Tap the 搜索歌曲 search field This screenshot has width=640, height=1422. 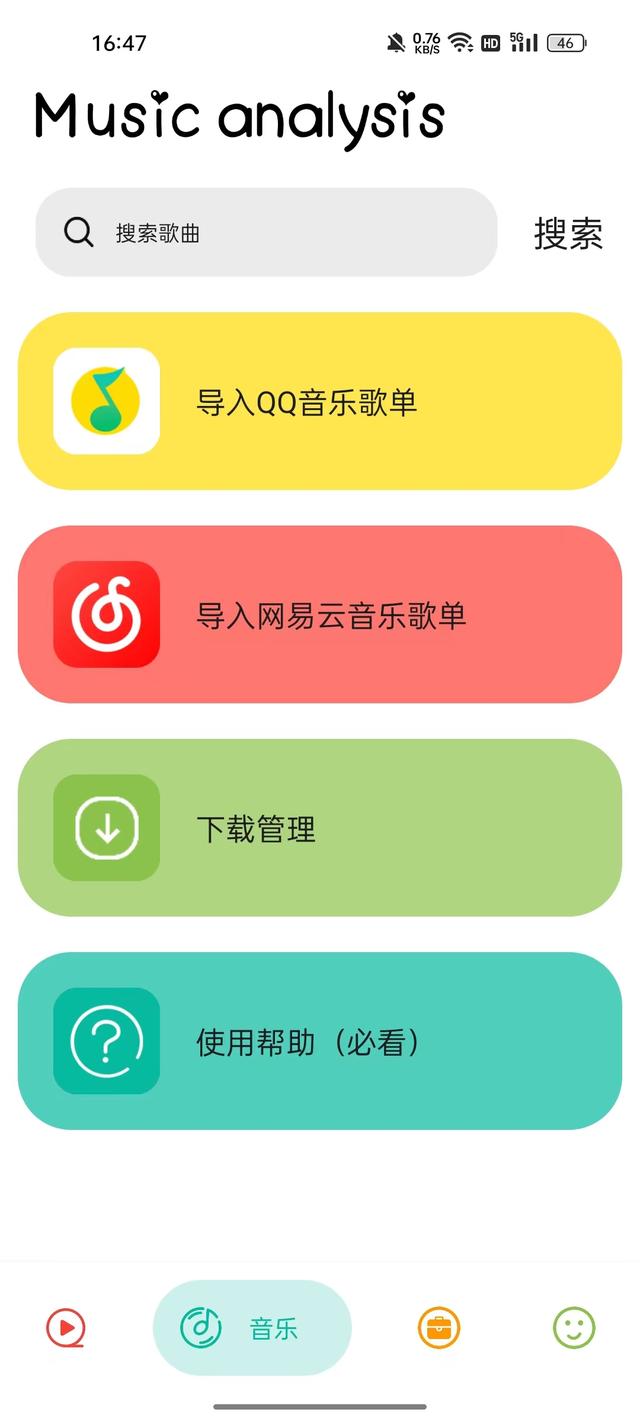tap(266, 232)
